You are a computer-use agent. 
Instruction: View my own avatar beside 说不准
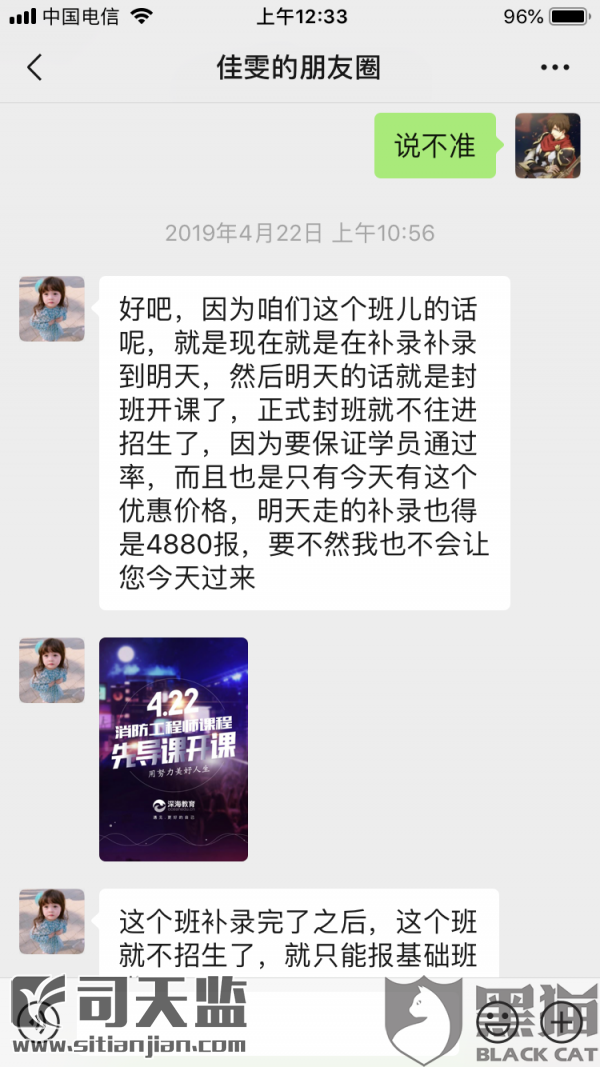[547, 146]
